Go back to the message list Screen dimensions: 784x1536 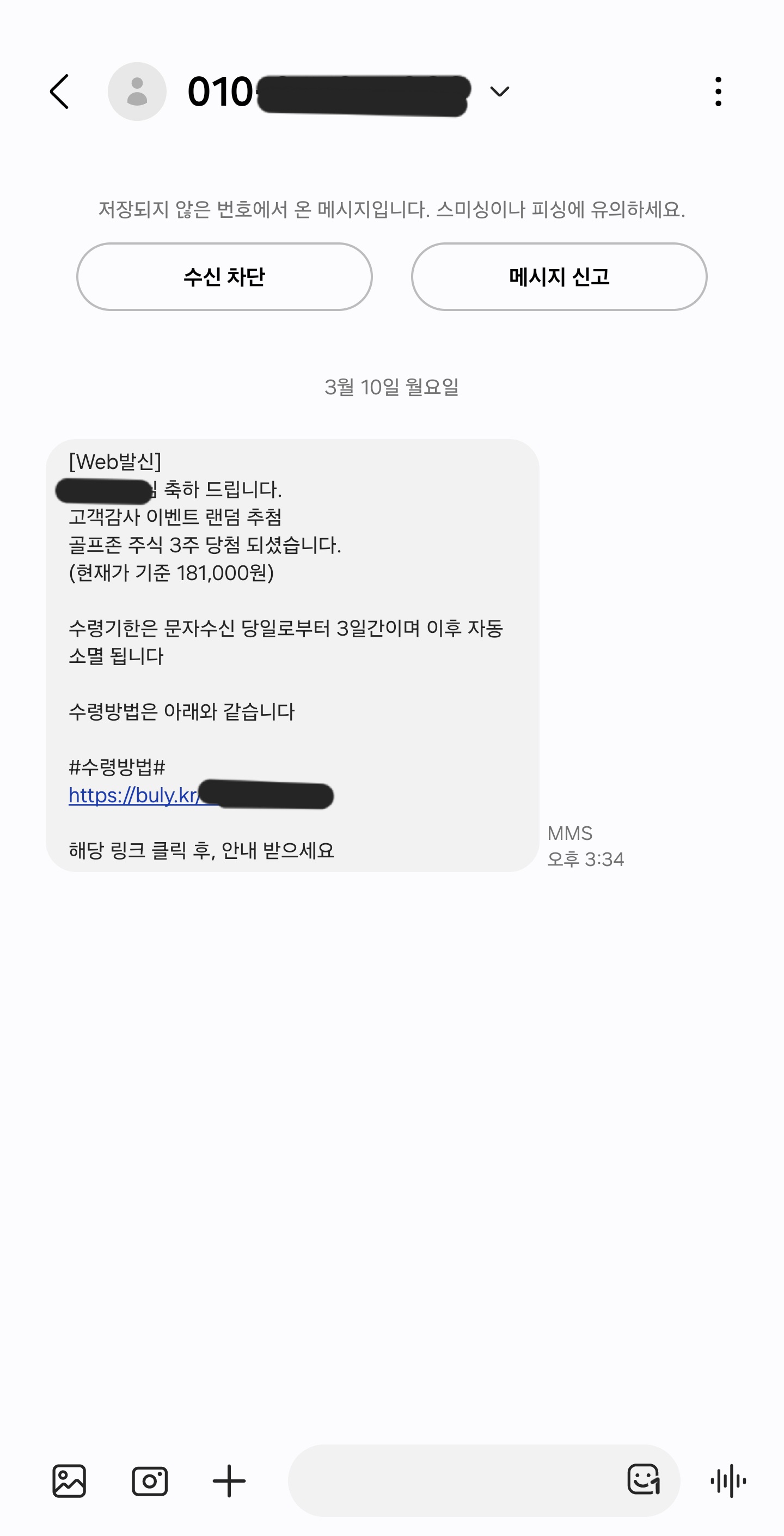click(60, 92)
